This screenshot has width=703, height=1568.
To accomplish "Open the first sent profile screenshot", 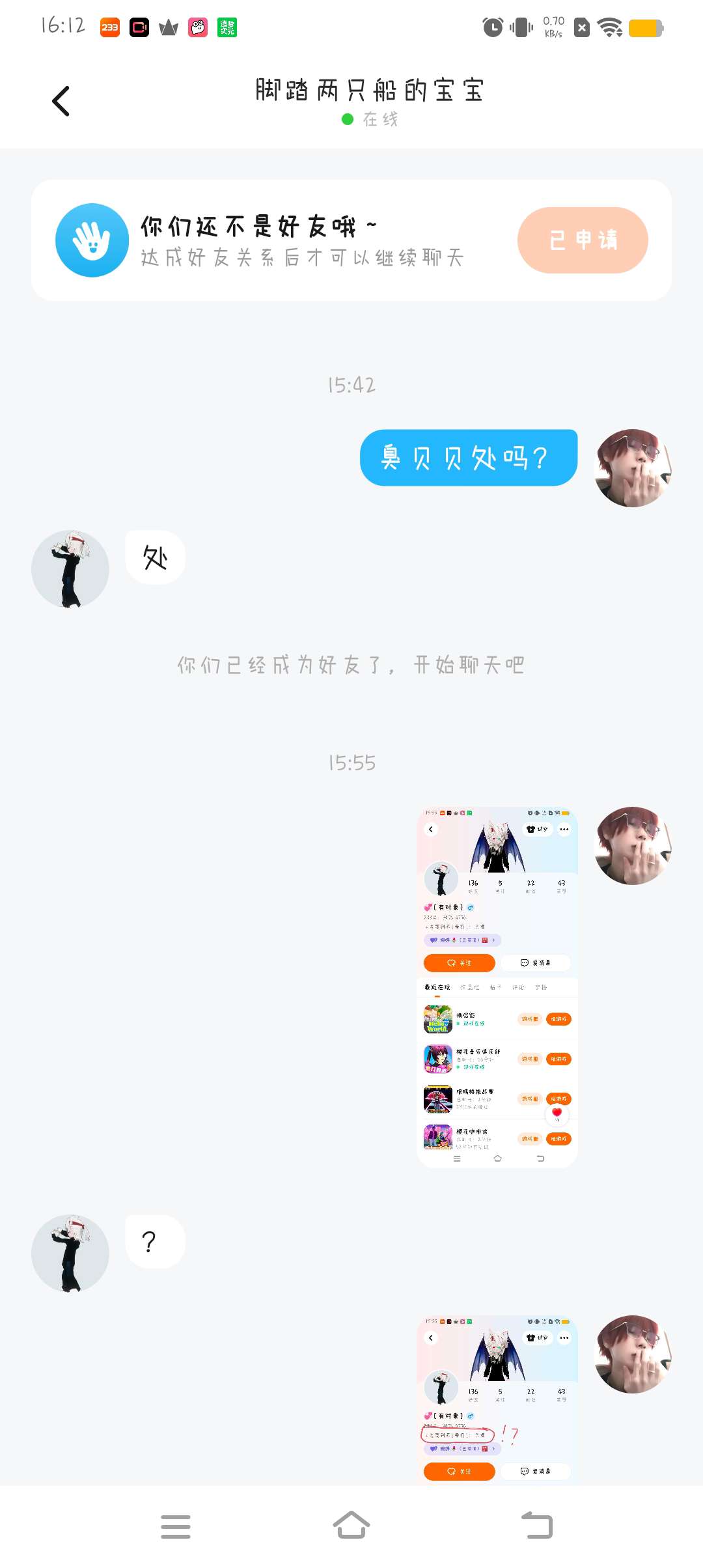I will click(x=497, y=987).
